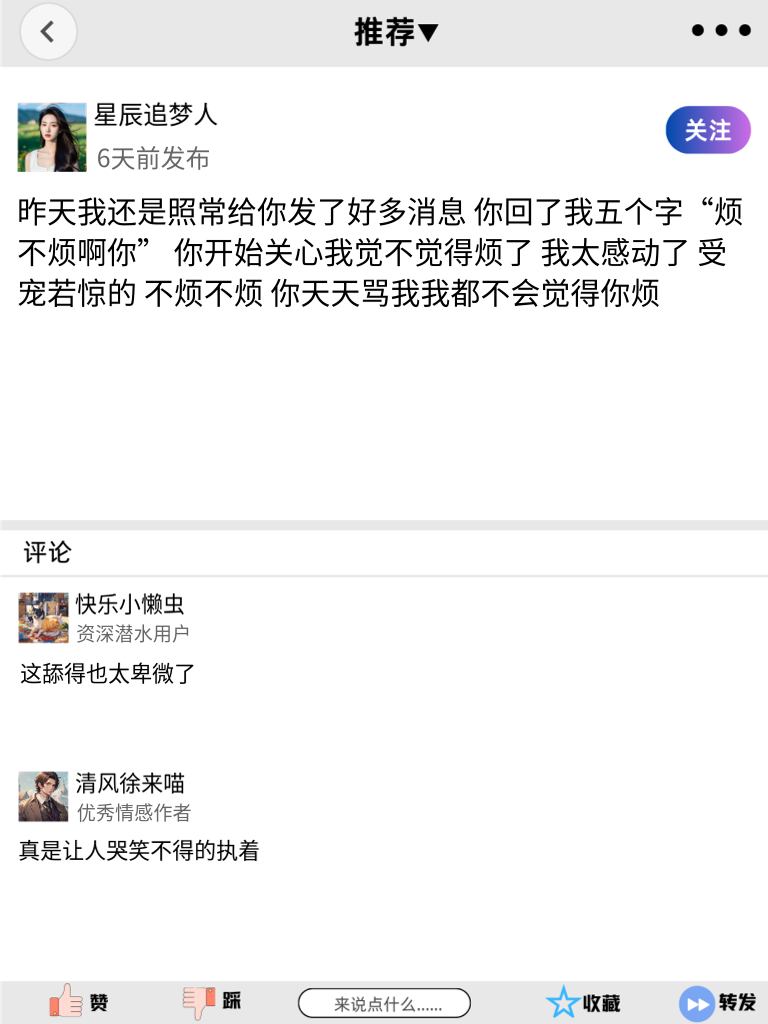Screen dimensions: 768x1024
Task: Click the thumbs-up 赞 like icon
Action: 65,1001
